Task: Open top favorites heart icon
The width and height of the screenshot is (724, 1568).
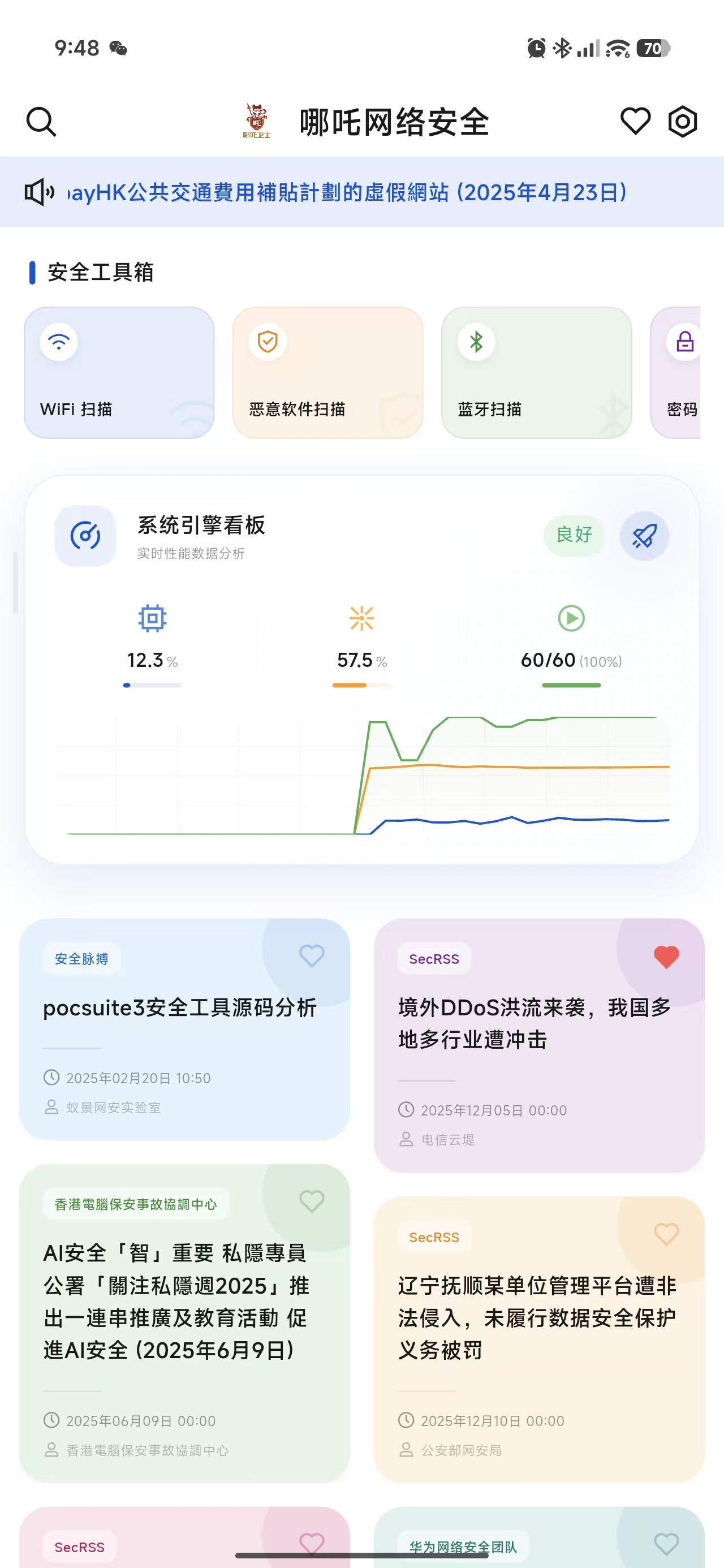Action: 636,121
